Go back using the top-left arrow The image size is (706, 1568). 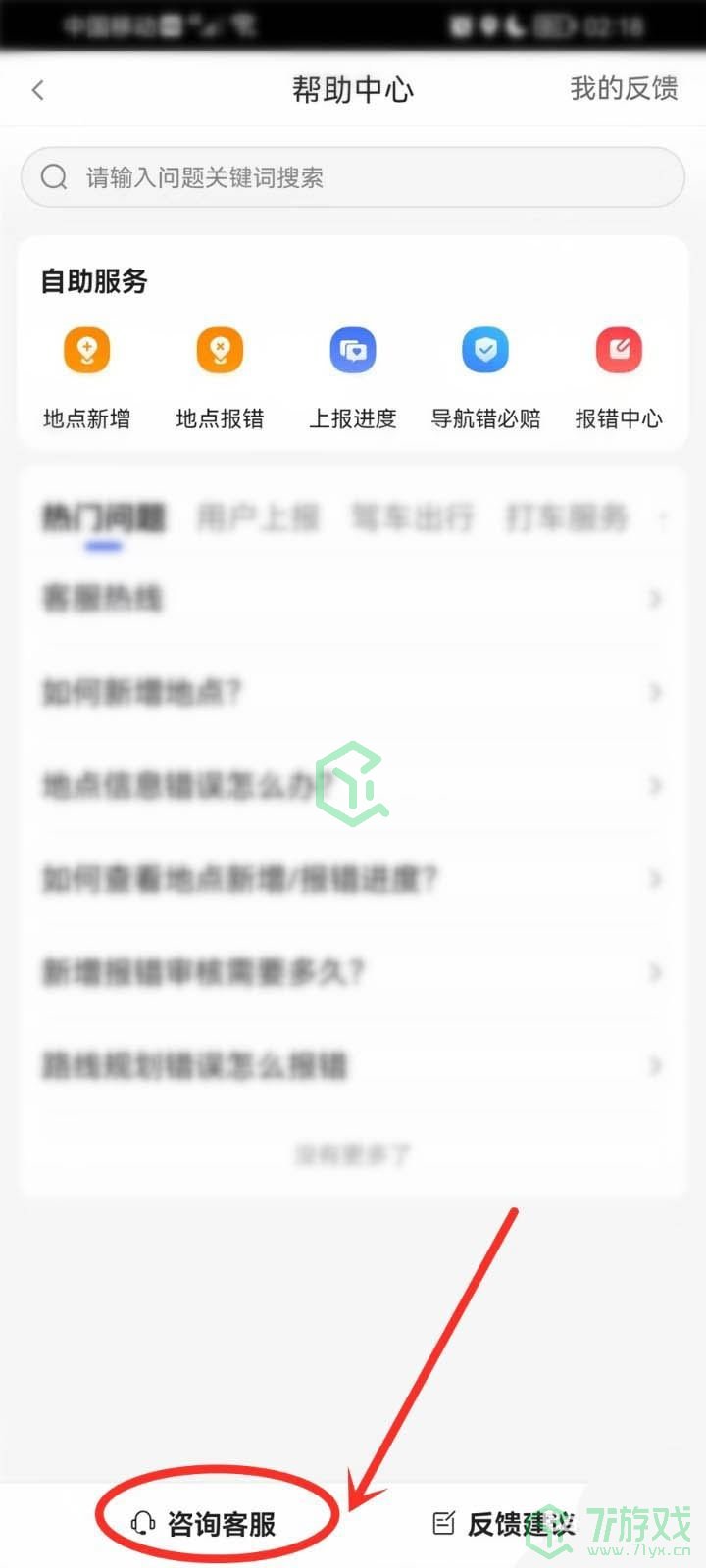tap(38, 90)
